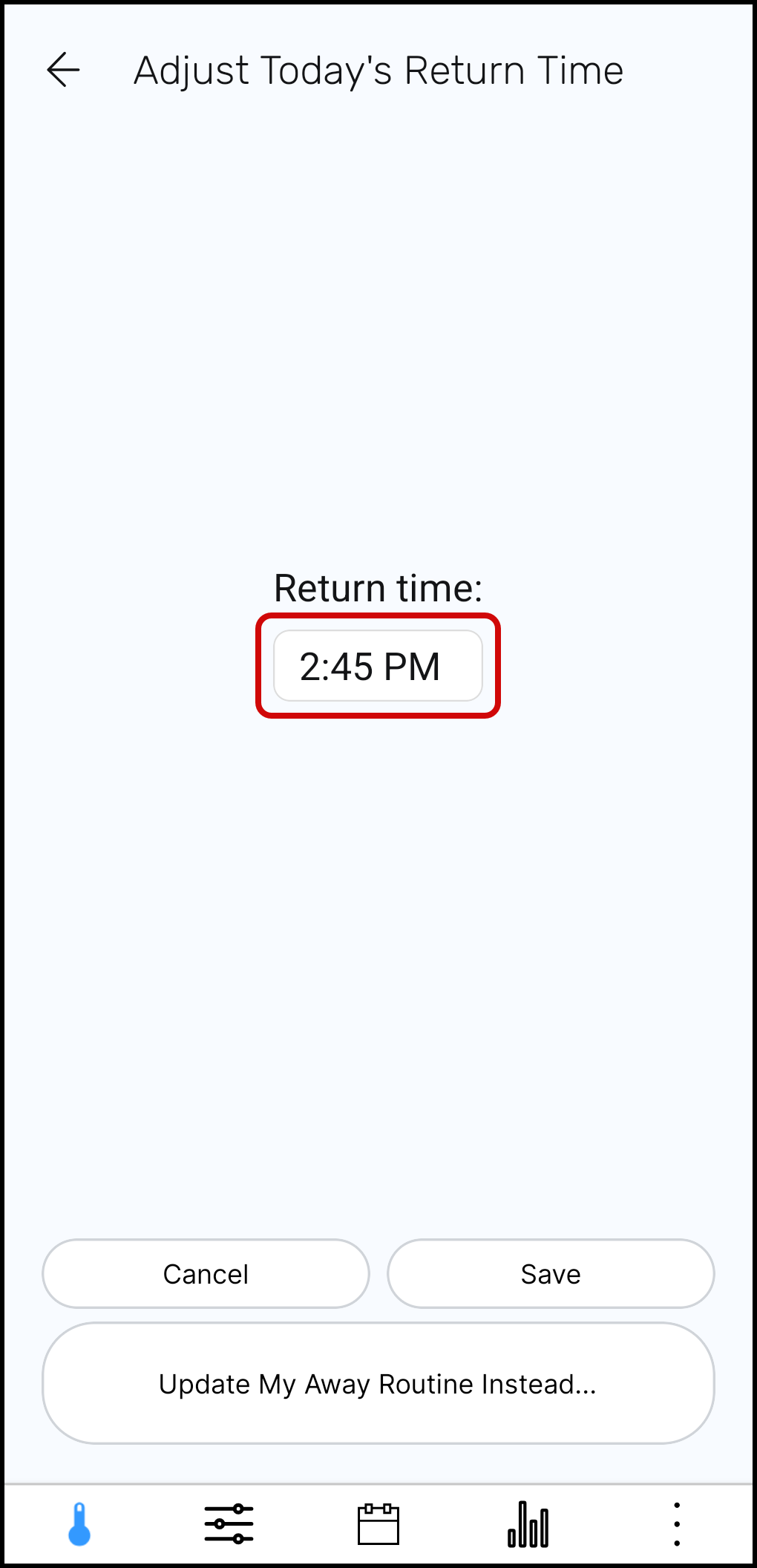757x1568 pixels.
Task: Open the 2:45 PM return time picker
Action: (378, 666)
